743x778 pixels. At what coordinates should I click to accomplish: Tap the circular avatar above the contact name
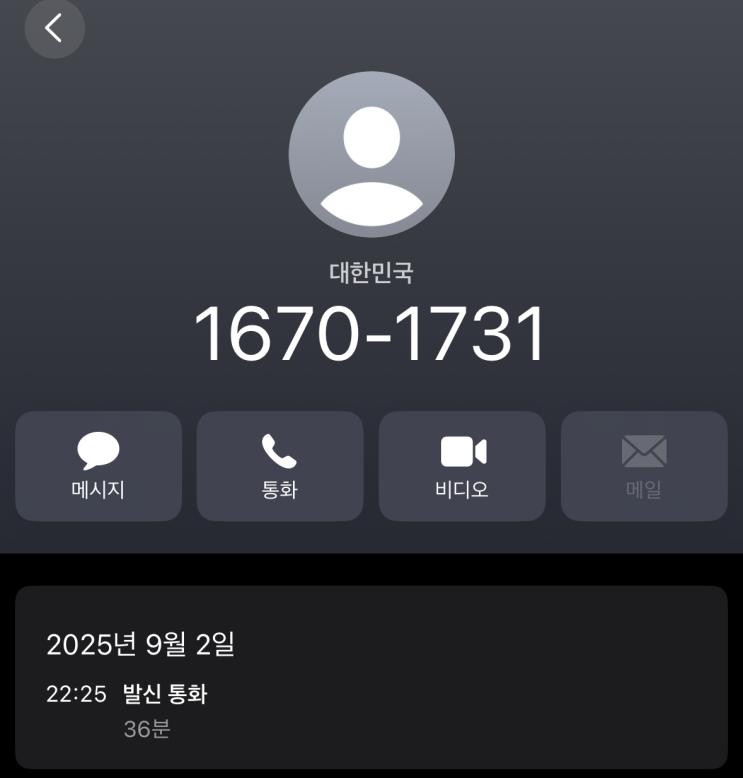[x=371, y=153]
